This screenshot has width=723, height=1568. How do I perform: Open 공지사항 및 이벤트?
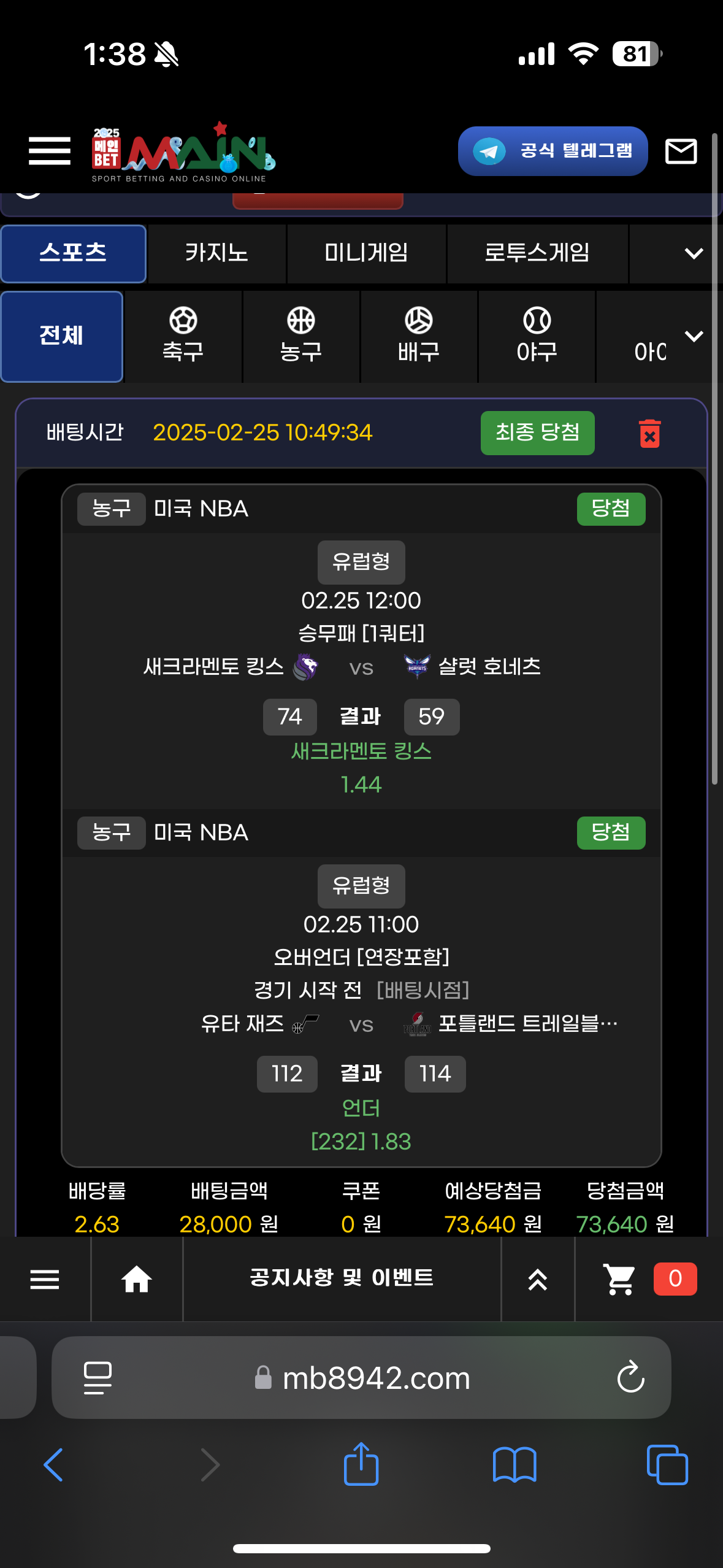click(342, 1278)
